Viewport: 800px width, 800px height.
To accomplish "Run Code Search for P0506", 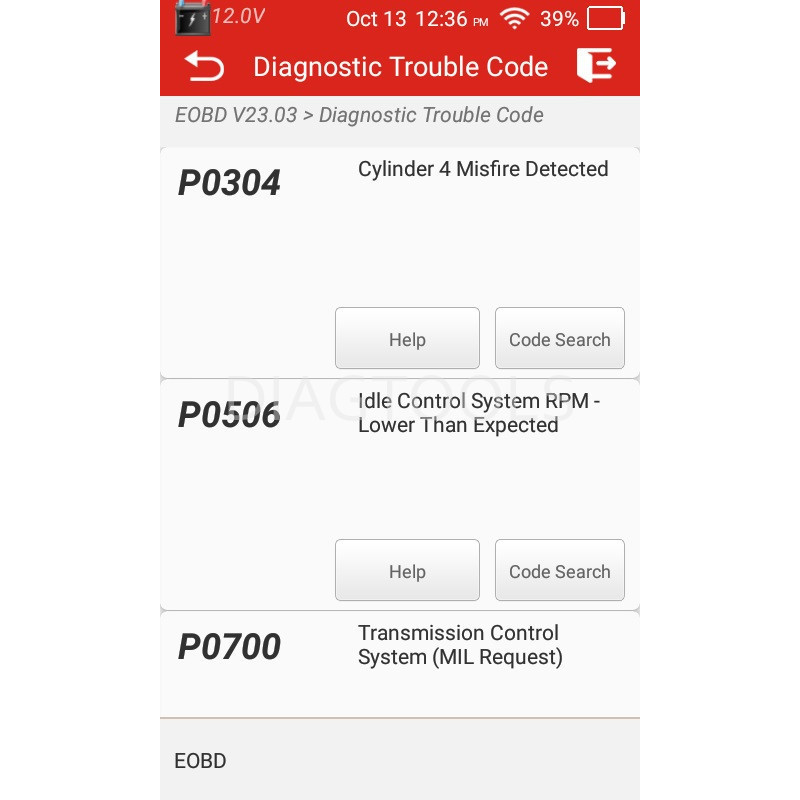I will tap(559, 571).
